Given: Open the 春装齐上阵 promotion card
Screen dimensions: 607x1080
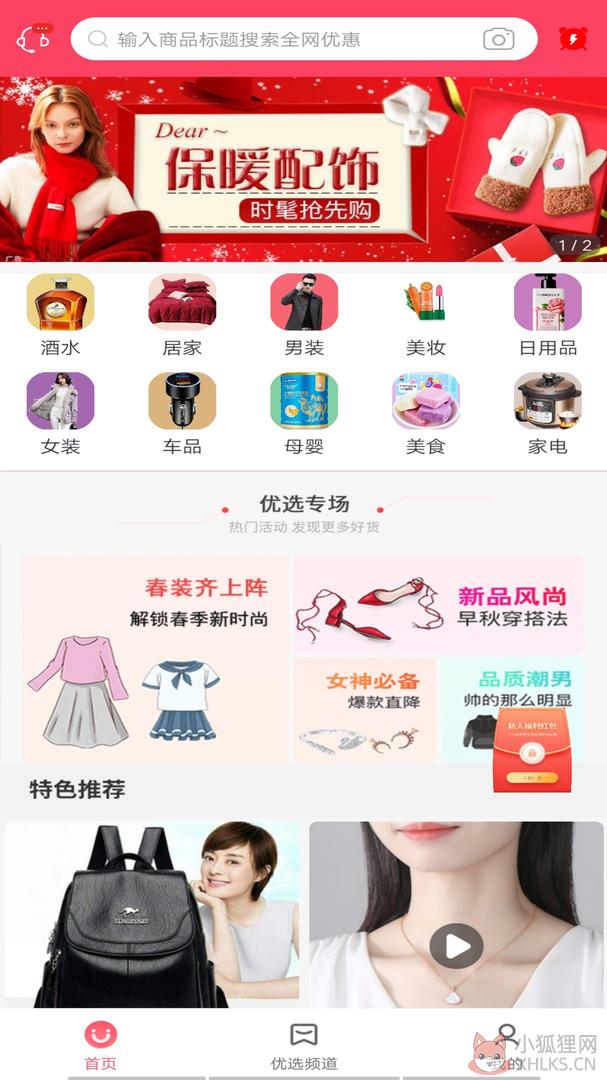Looking at the screenshot, I should click(x=156, y=658).
